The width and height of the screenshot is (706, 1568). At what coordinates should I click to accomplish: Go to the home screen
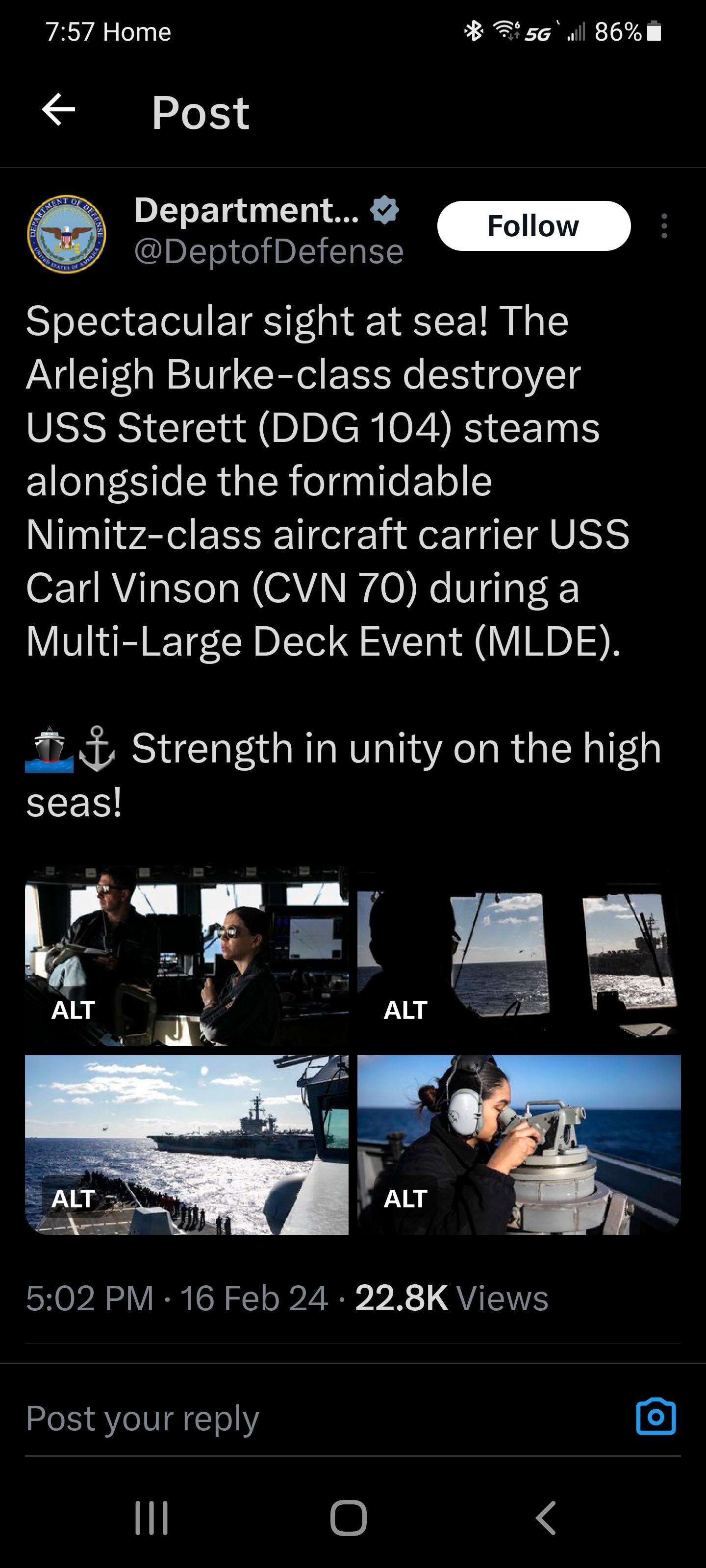(x=349, y=1518)
